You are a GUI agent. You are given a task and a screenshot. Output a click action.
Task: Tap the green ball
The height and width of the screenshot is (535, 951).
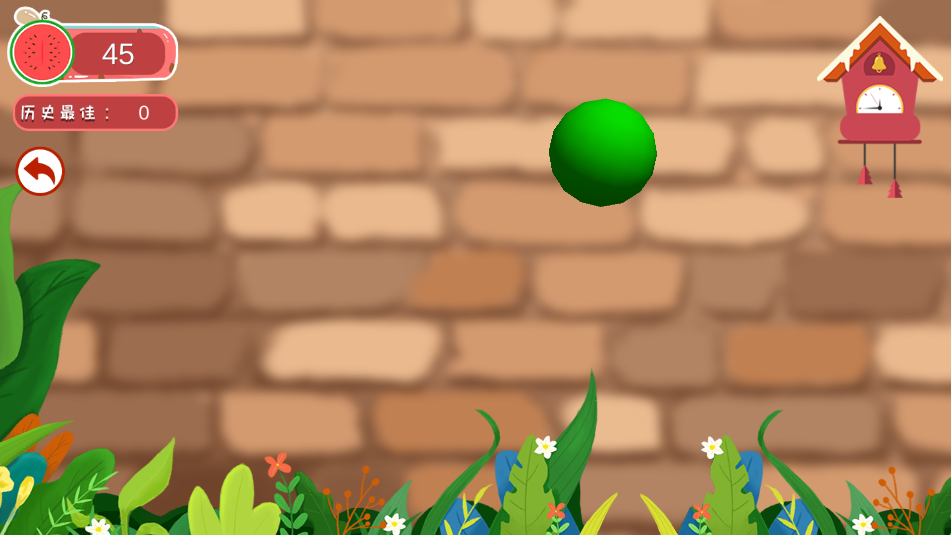(602, 153)
